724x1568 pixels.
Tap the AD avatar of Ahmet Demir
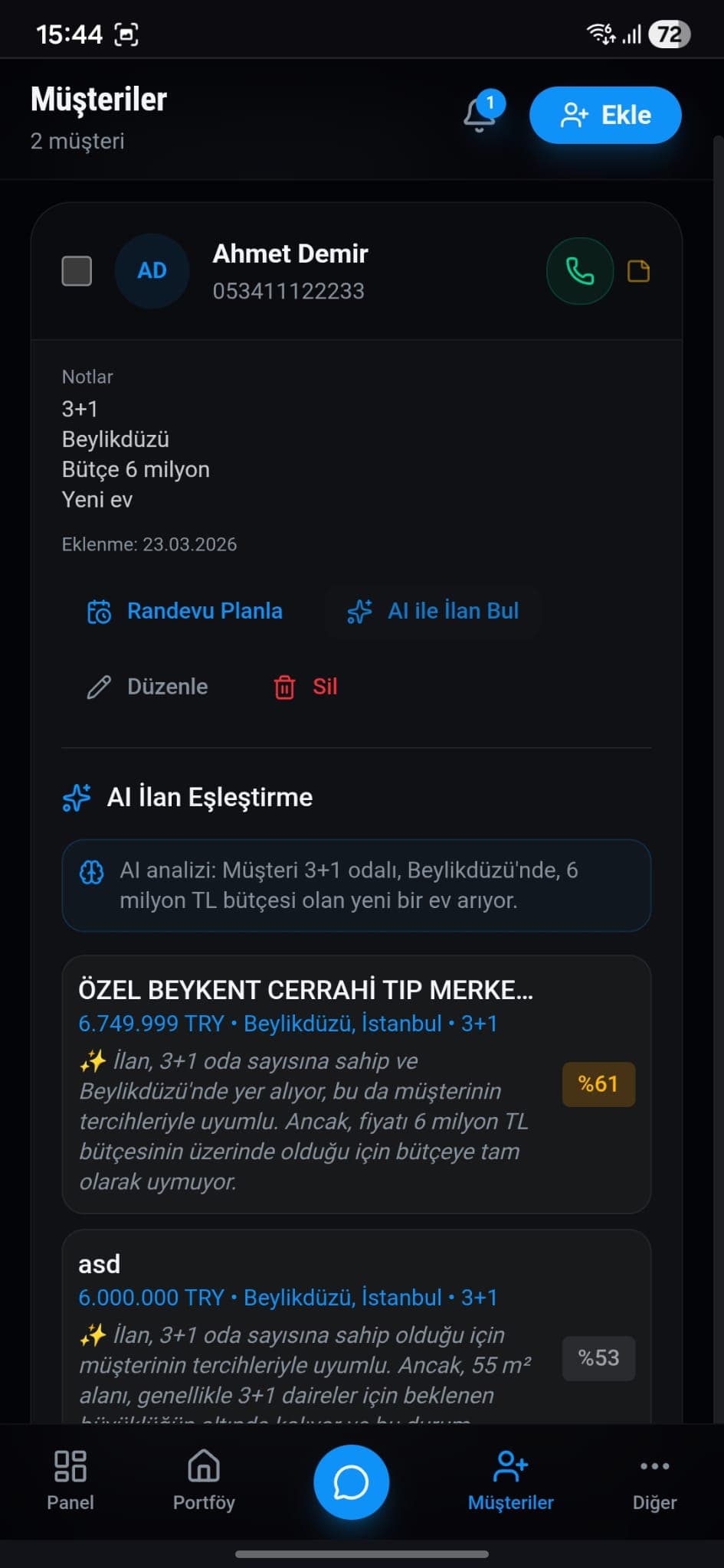tap(151, 270)
